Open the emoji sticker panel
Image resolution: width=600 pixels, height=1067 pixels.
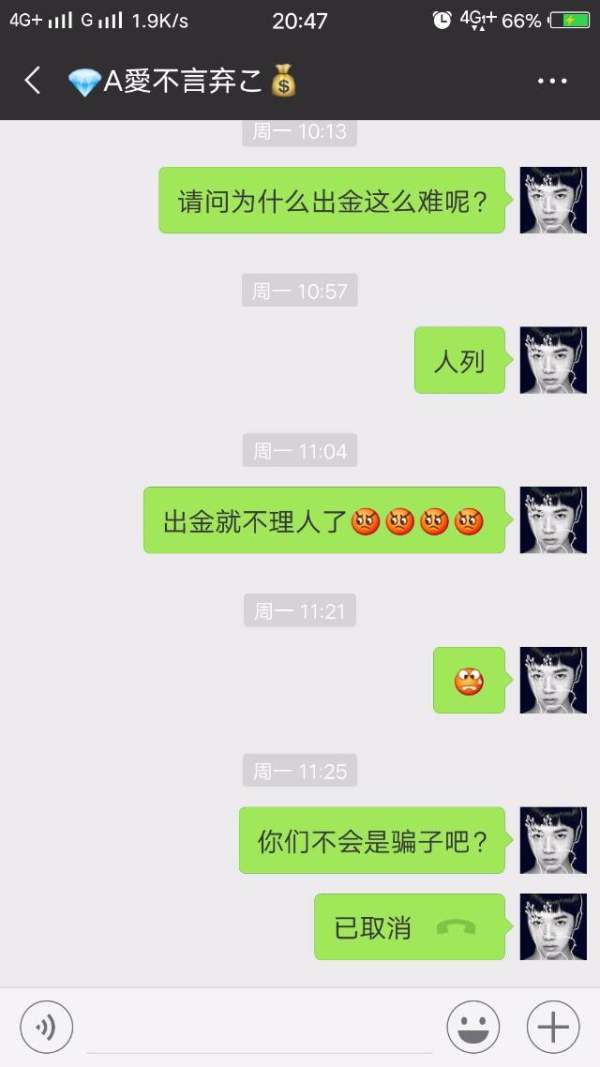472,1026
